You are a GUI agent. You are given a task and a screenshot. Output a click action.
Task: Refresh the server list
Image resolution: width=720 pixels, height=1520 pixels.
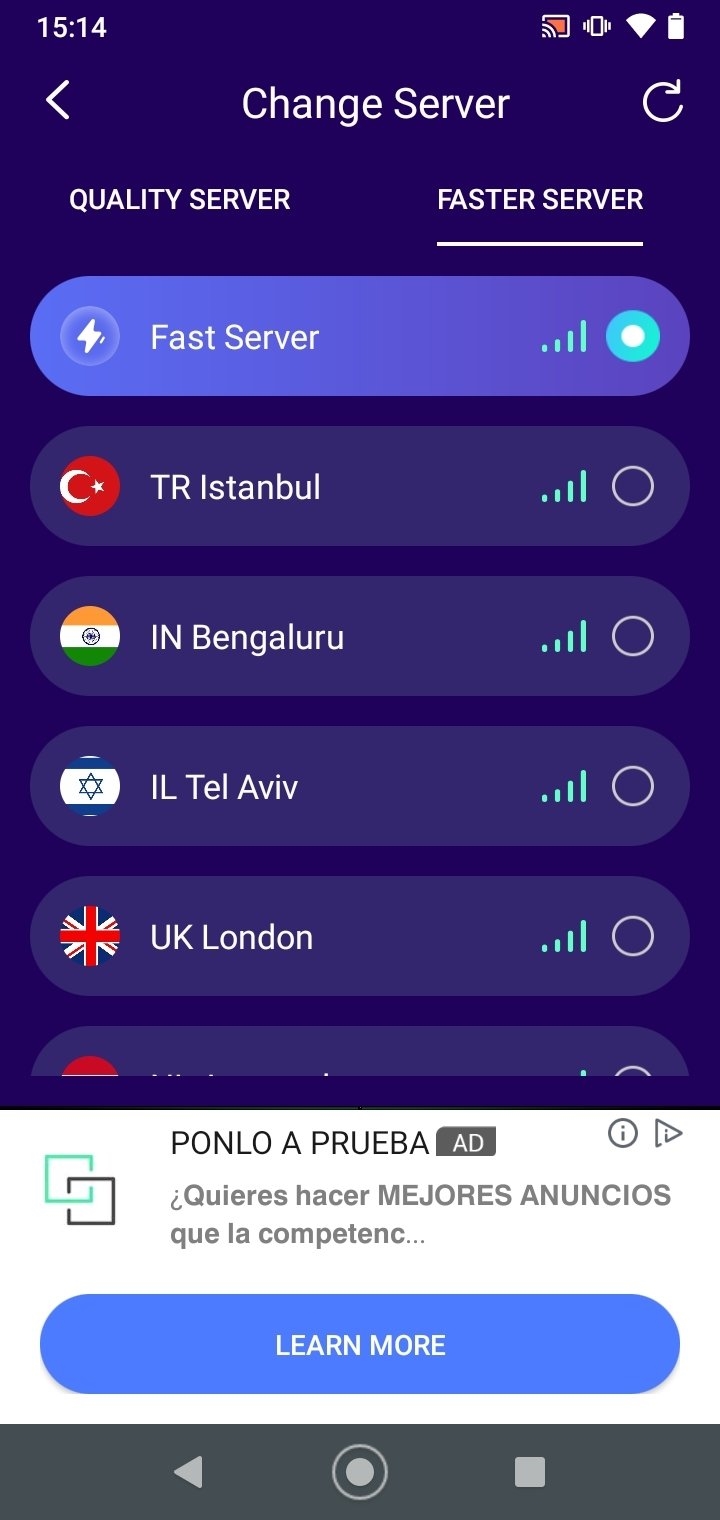pos(662,102)
